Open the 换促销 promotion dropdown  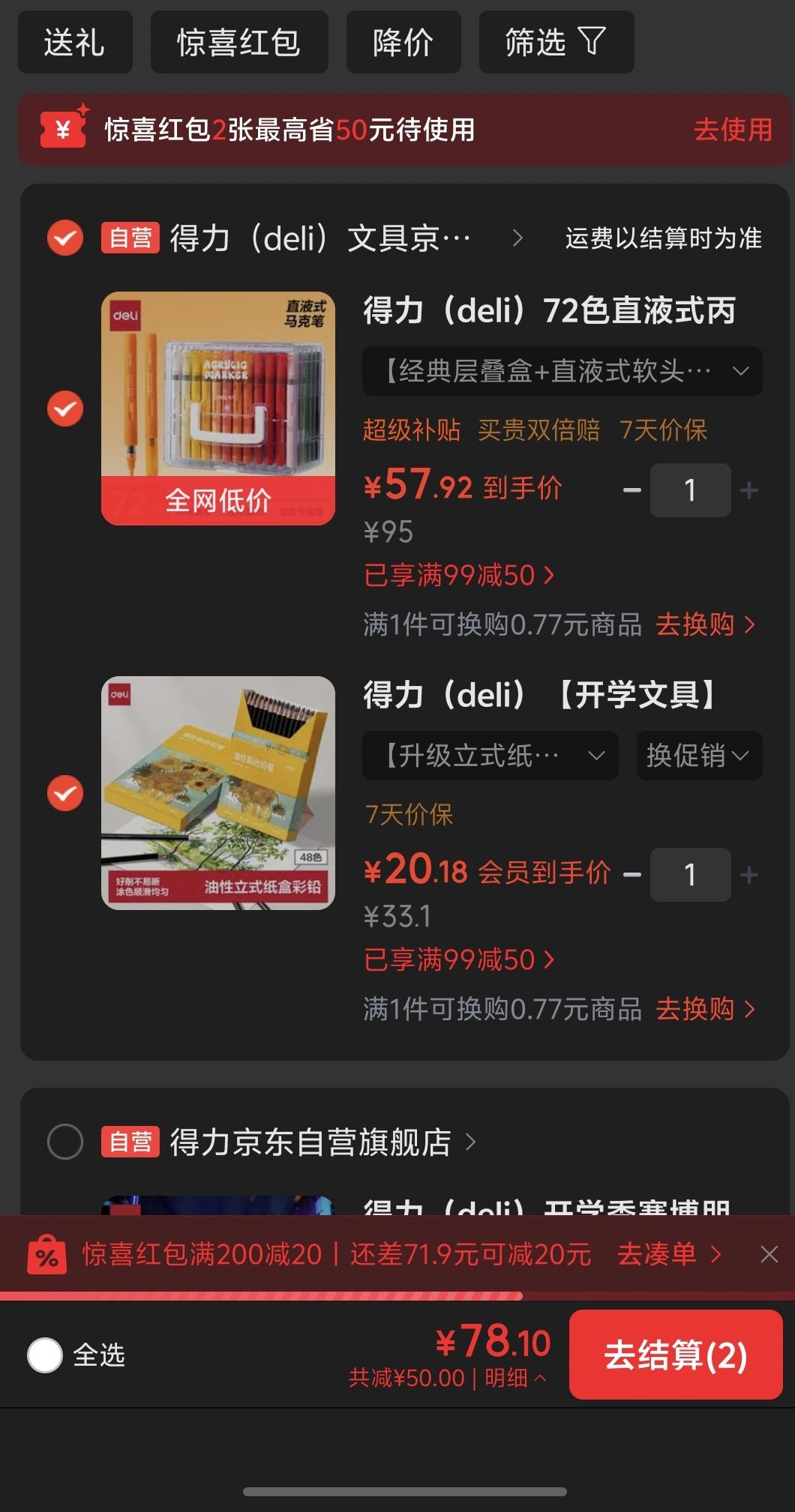[700, 756]
